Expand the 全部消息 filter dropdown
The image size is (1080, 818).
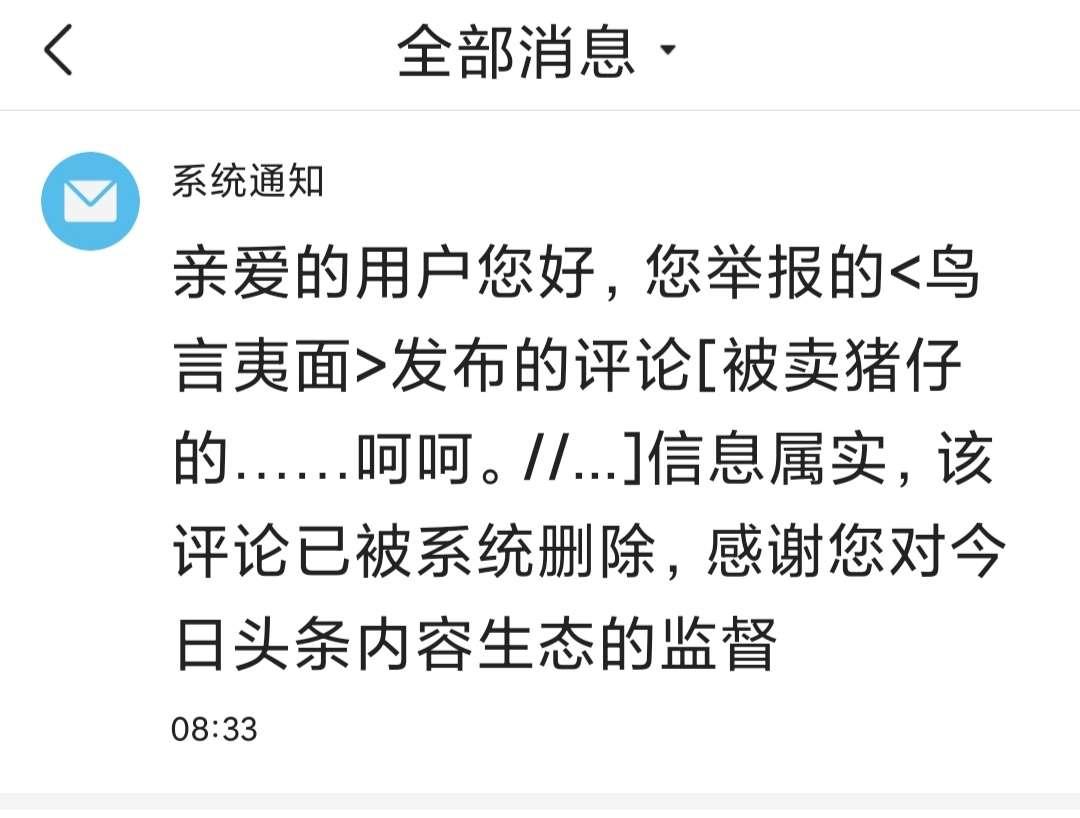pyautogui.click(x=538, y=51)
